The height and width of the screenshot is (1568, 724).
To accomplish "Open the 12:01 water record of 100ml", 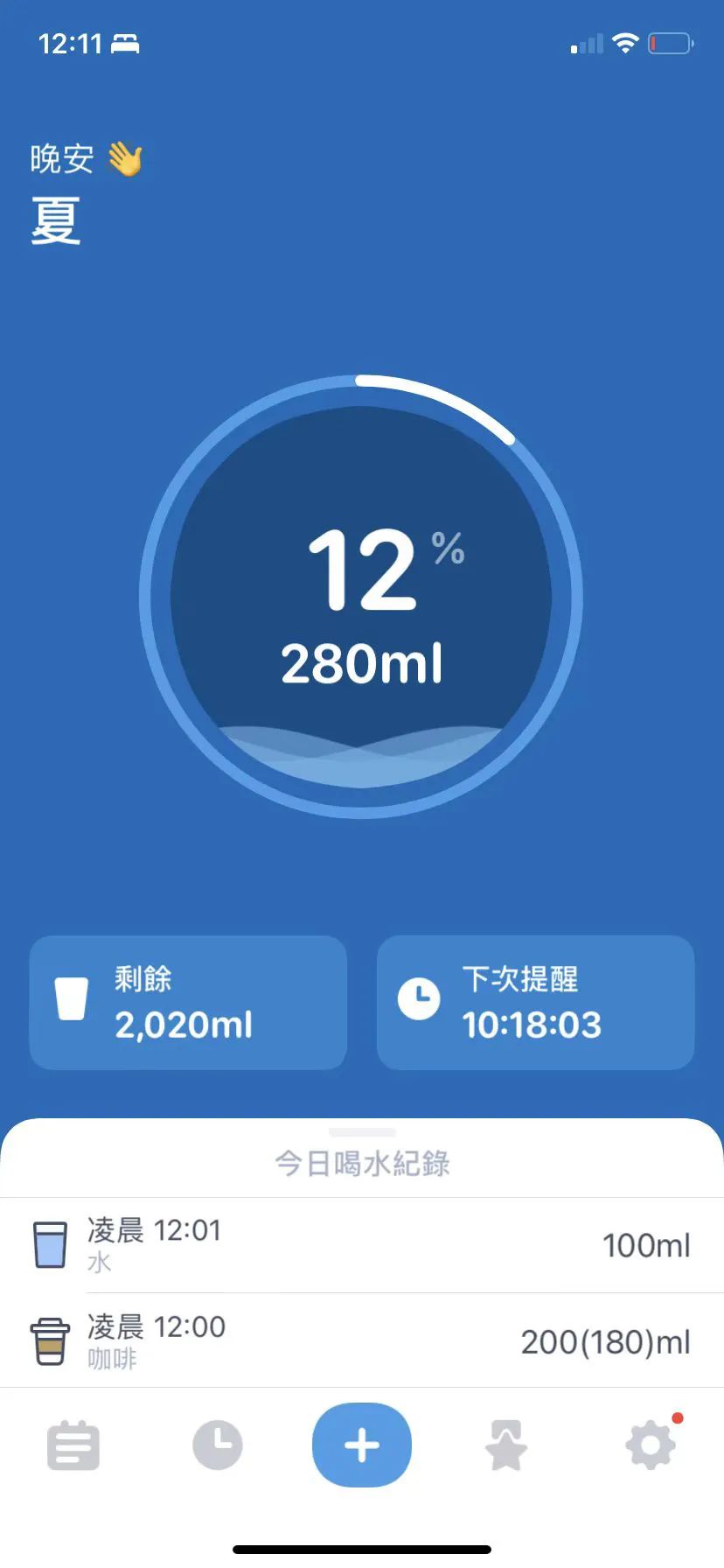I will point(362,1244).
